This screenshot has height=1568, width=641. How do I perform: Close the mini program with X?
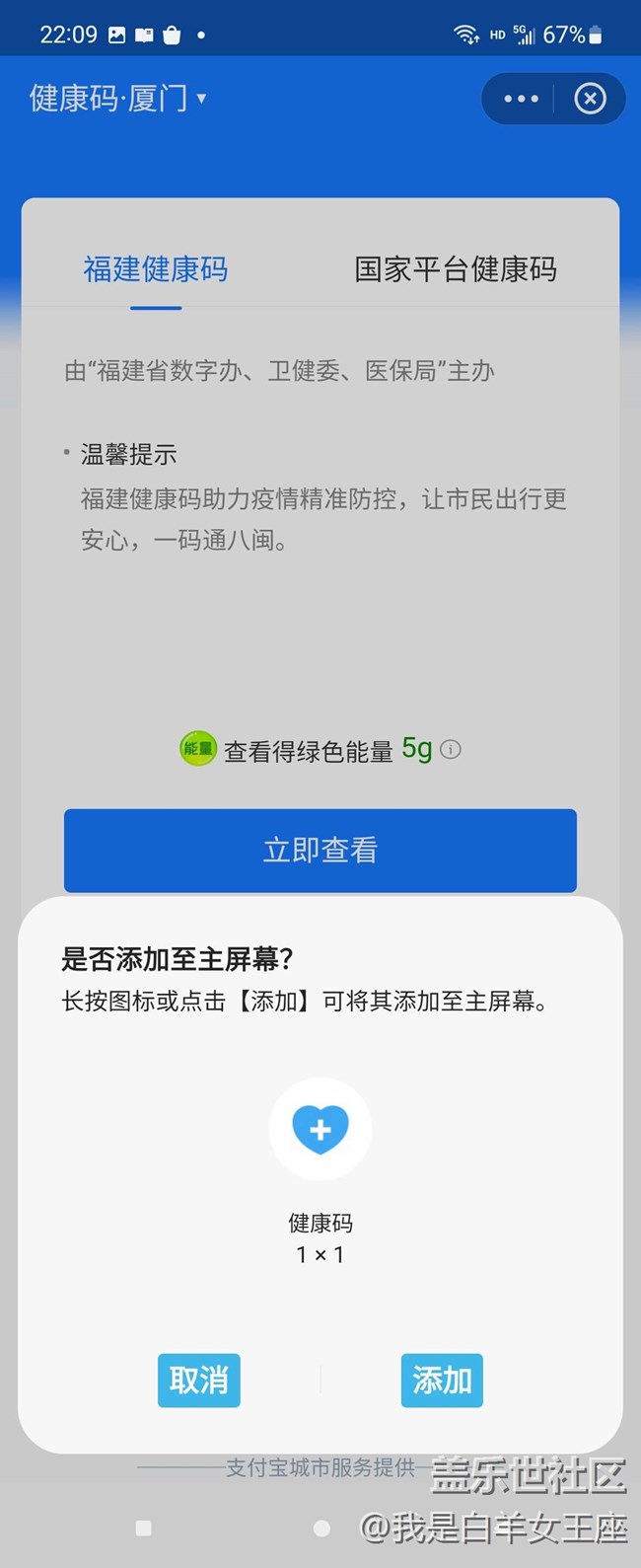pyautogui.click(x=590, y=99)
